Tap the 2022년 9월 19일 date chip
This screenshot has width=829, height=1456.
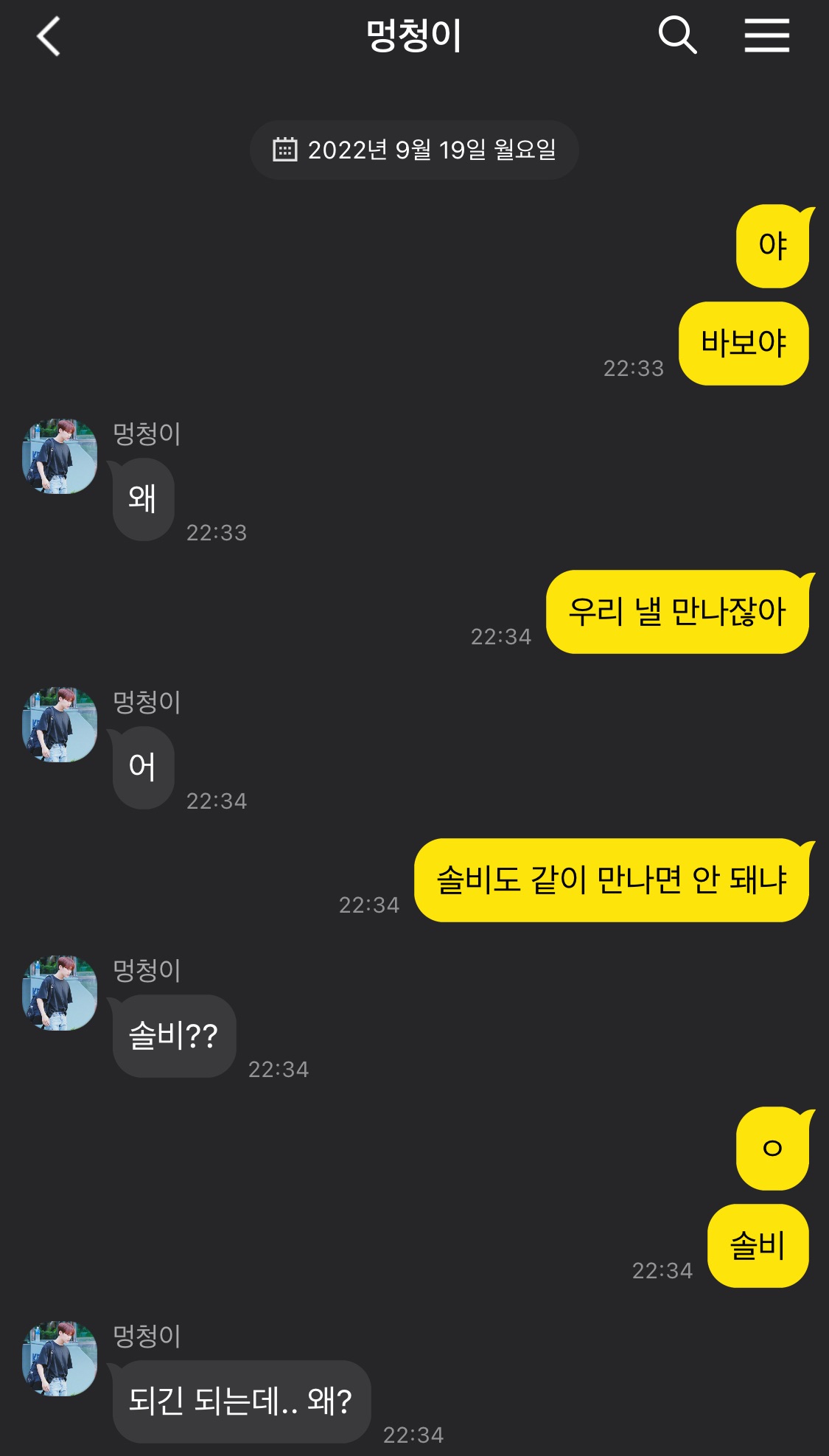coord(414,150)
